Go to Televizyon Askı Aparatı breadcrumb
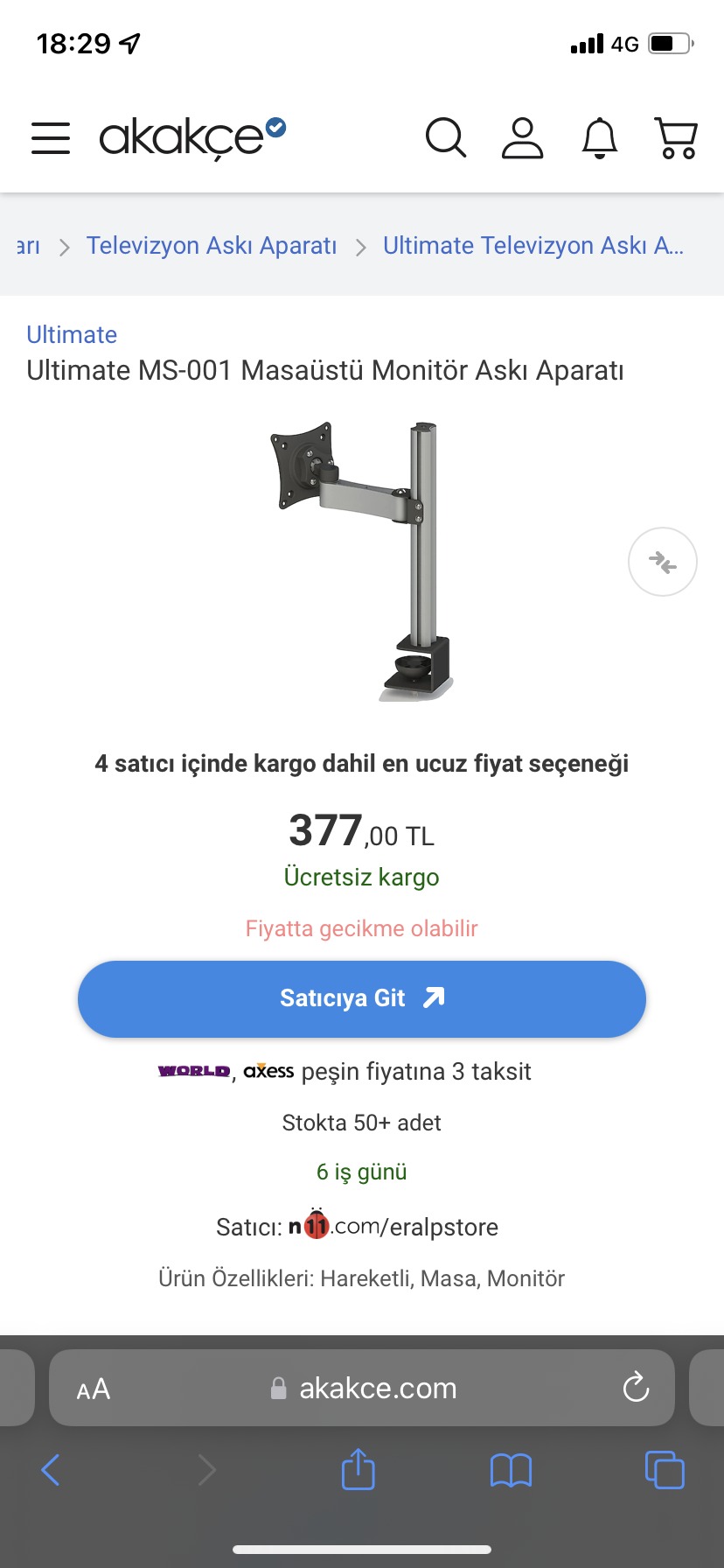Viewport: 724px width, 1568px height. [211, 246]
